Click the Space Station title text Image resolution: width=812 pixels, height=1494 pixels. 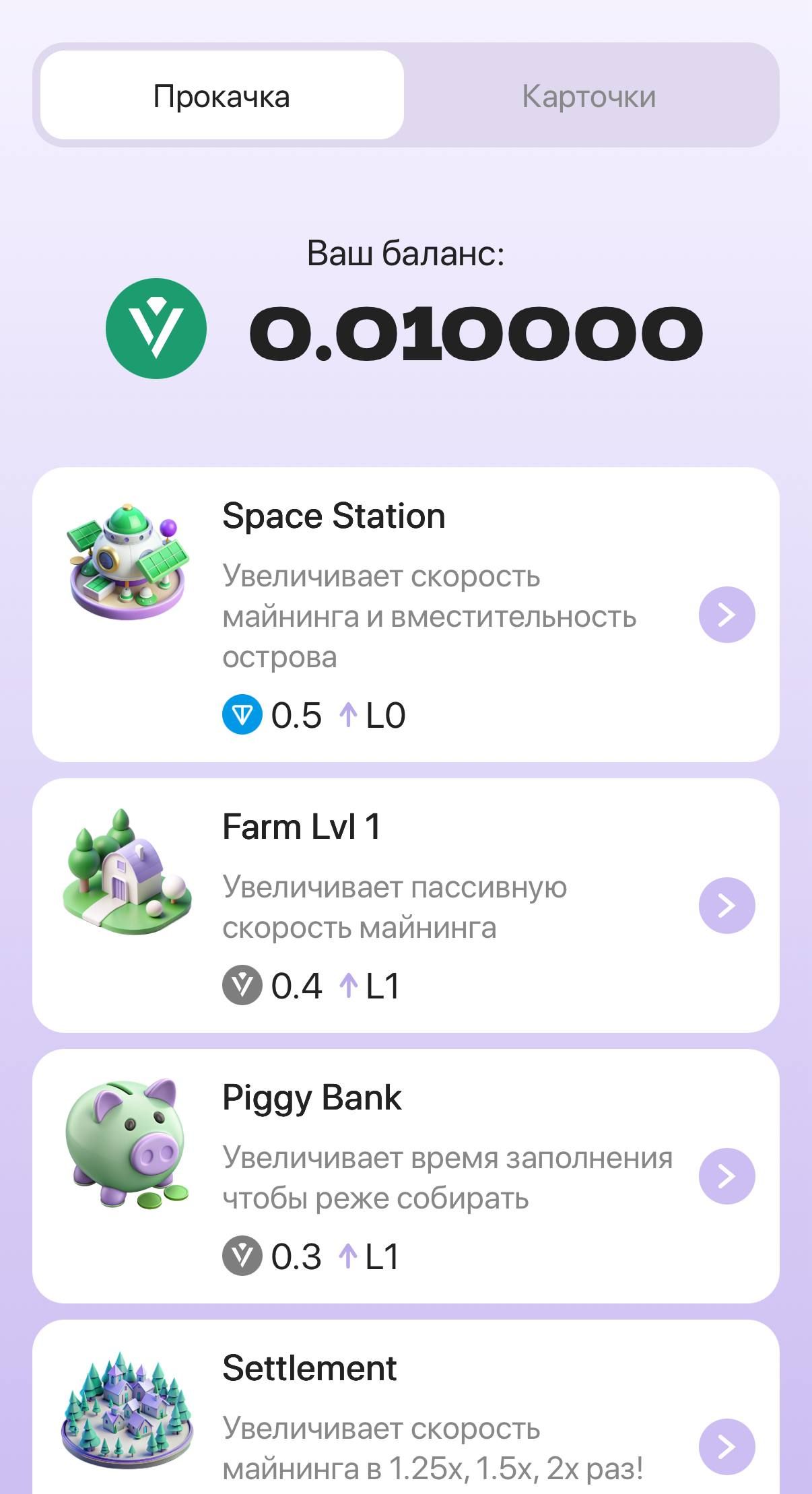click(333, 515)
